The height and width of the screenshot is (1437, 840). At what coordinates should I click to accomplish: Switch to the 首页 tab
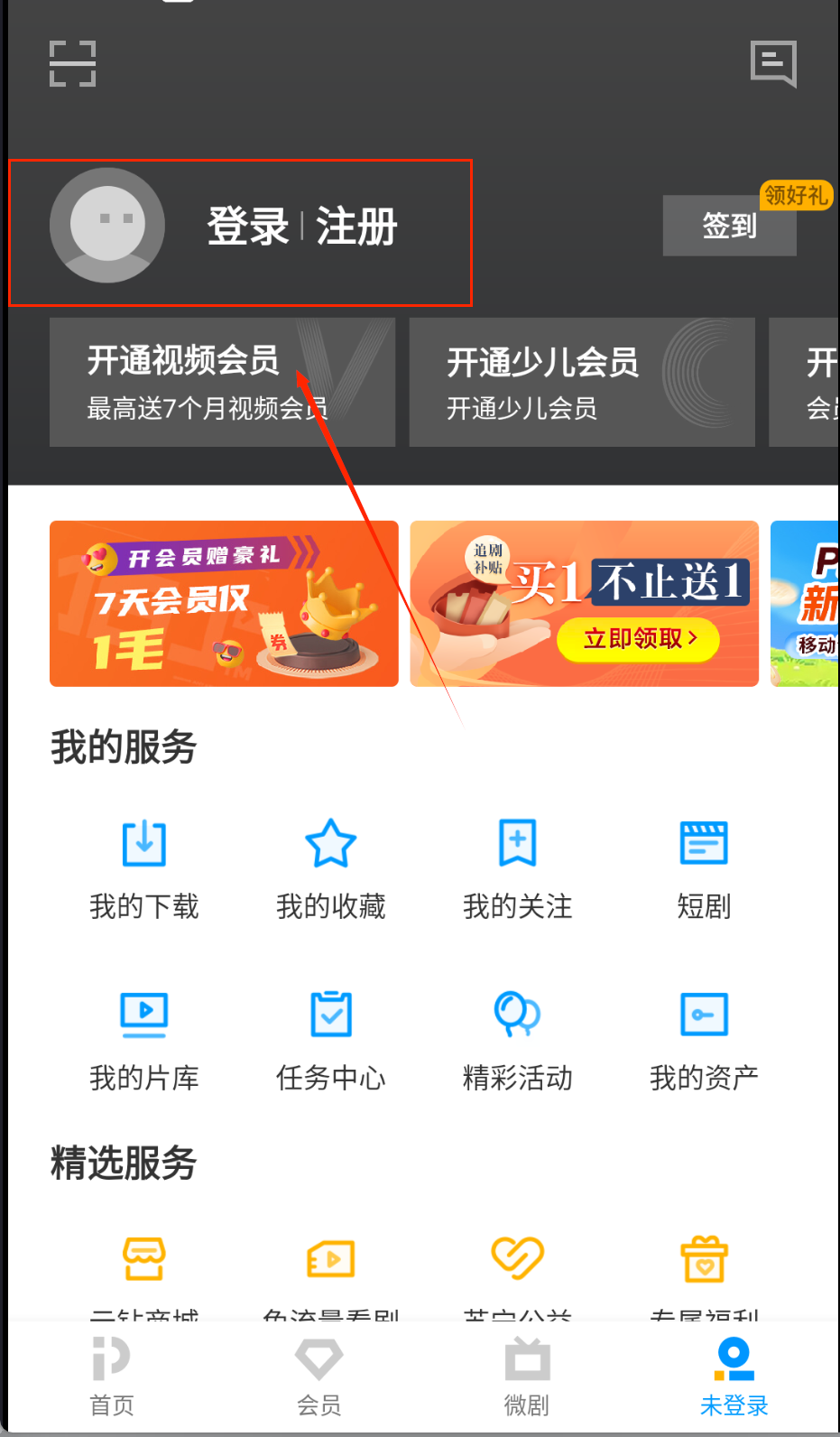click(x=112, y=1377)
